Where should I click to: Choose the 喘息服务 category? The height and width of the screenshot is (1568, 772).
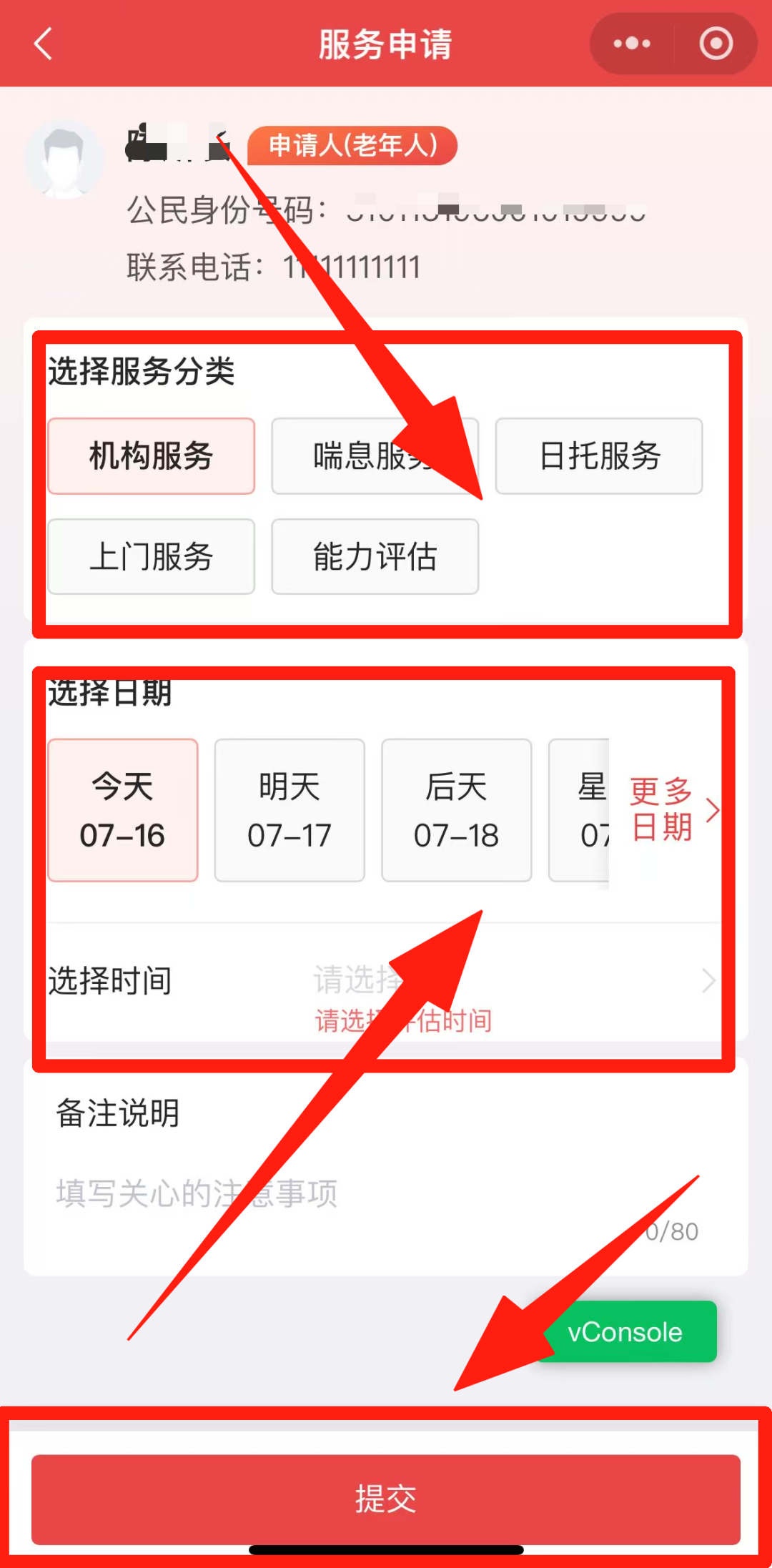click(x=375, y=456)
